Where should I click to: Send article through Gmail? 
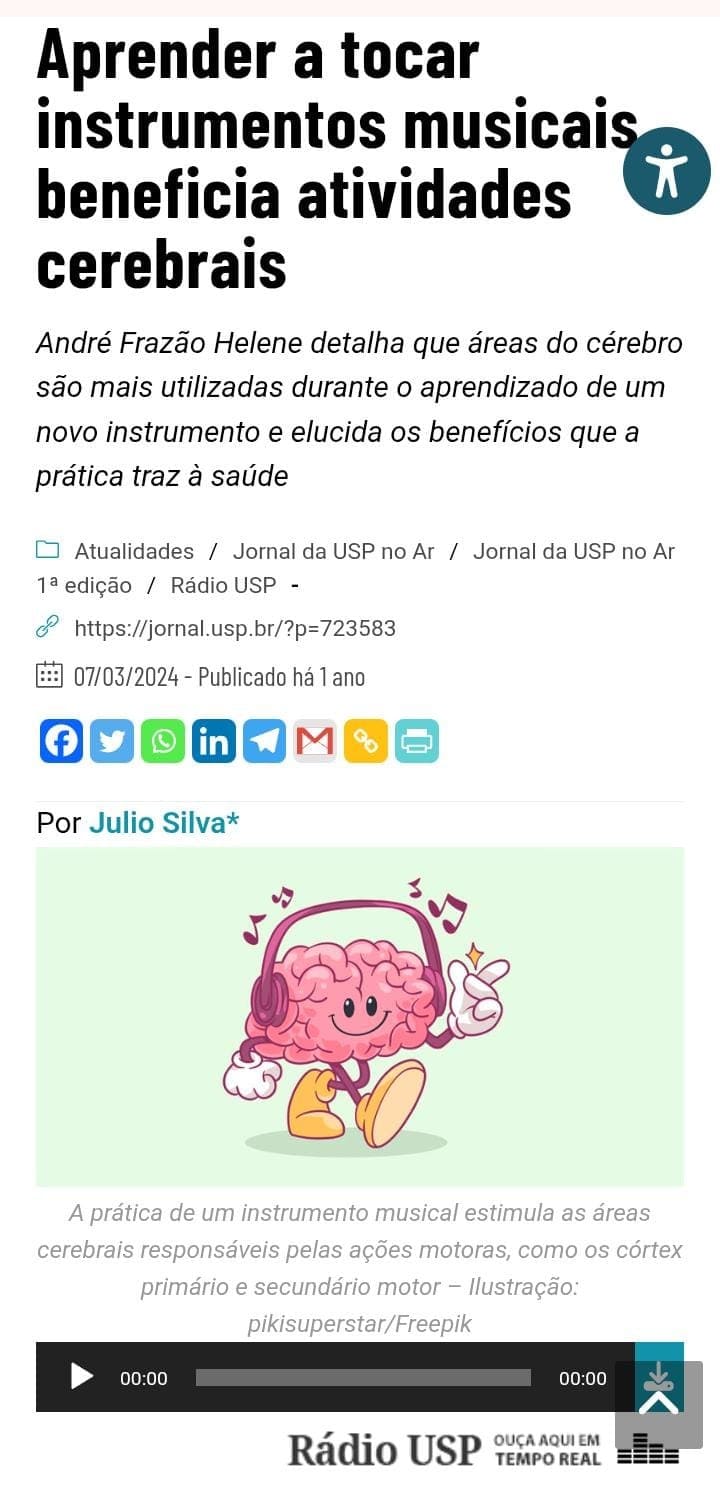315,741
